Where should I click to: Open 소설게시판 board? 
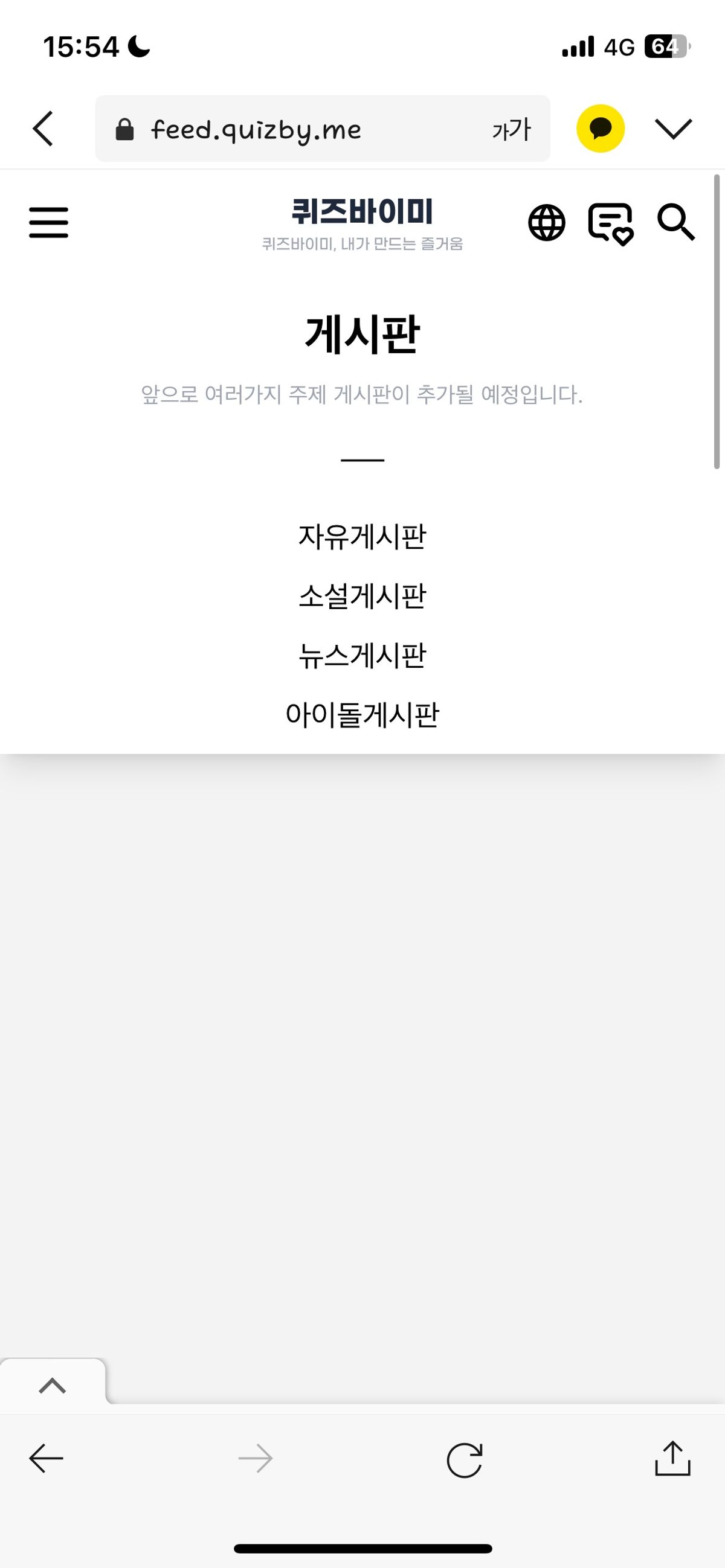point(362,596)
